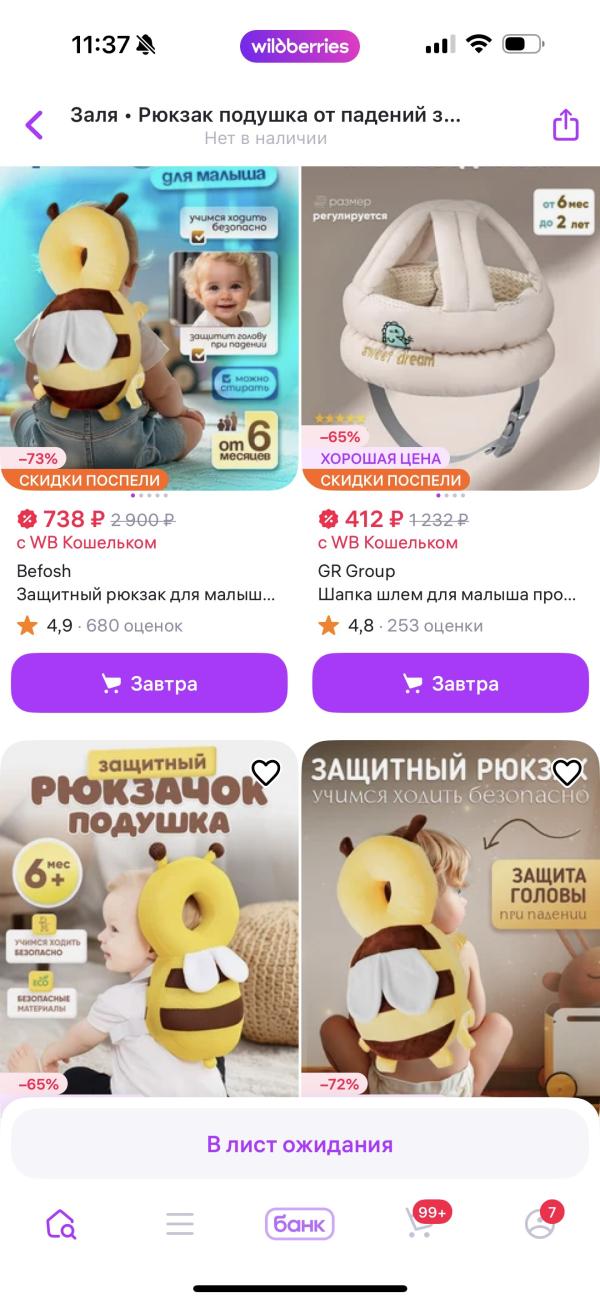This screenshot has height=1303, width=600.
Task: Open the Befosh protective backpack card
Action: pos(149,330)
